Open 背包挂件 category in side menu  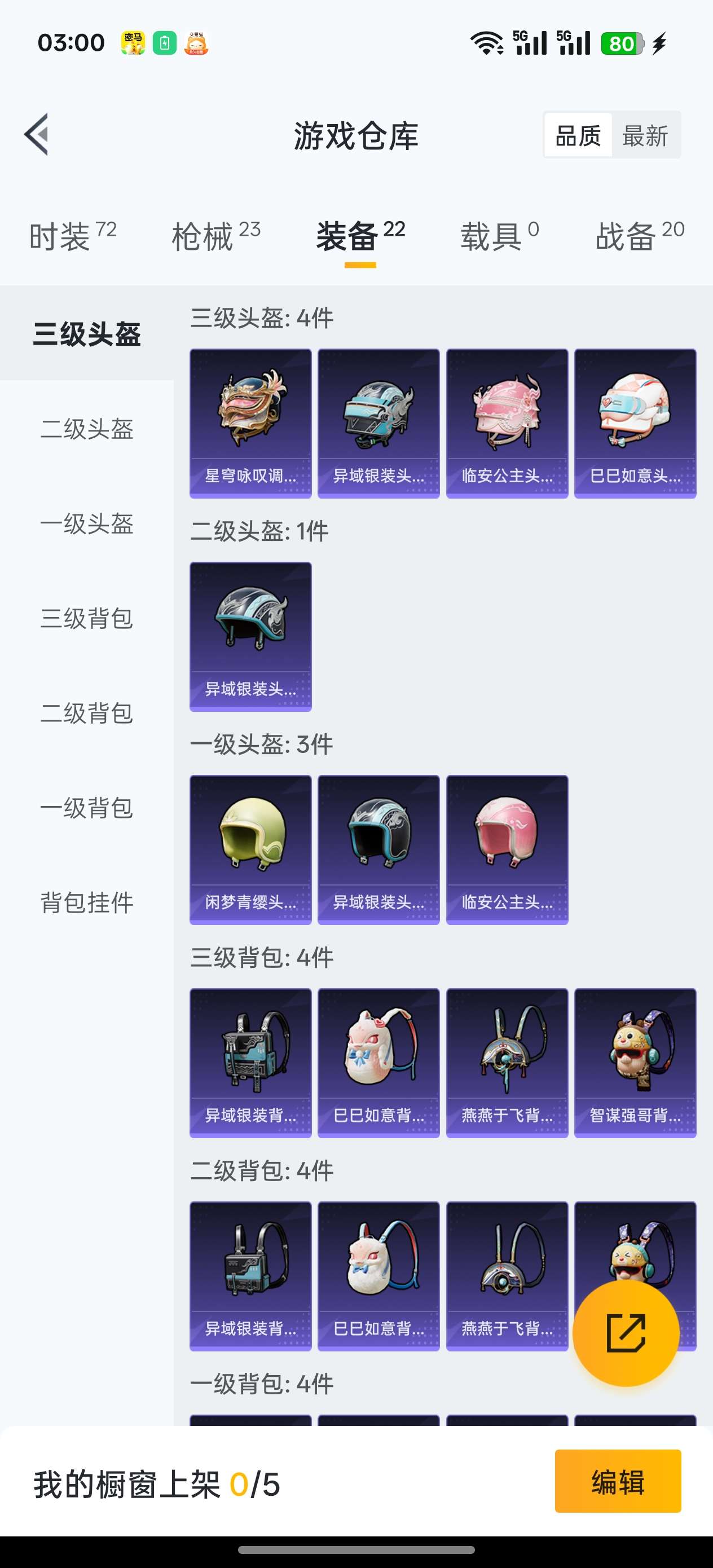pyautogui.click(x=86, y=902)
